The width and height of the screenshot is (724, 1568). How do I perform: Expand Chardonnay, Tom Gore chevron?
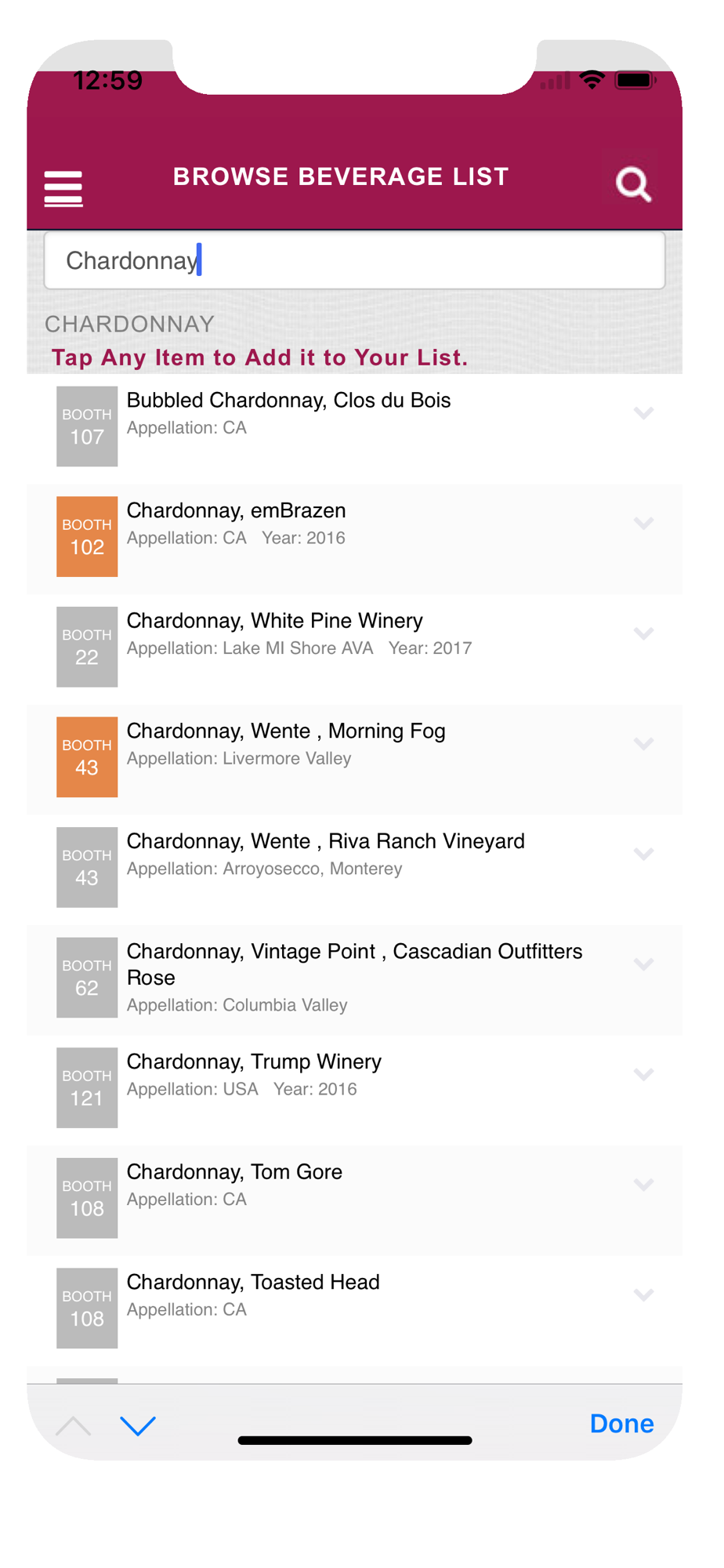(643, 1185)
